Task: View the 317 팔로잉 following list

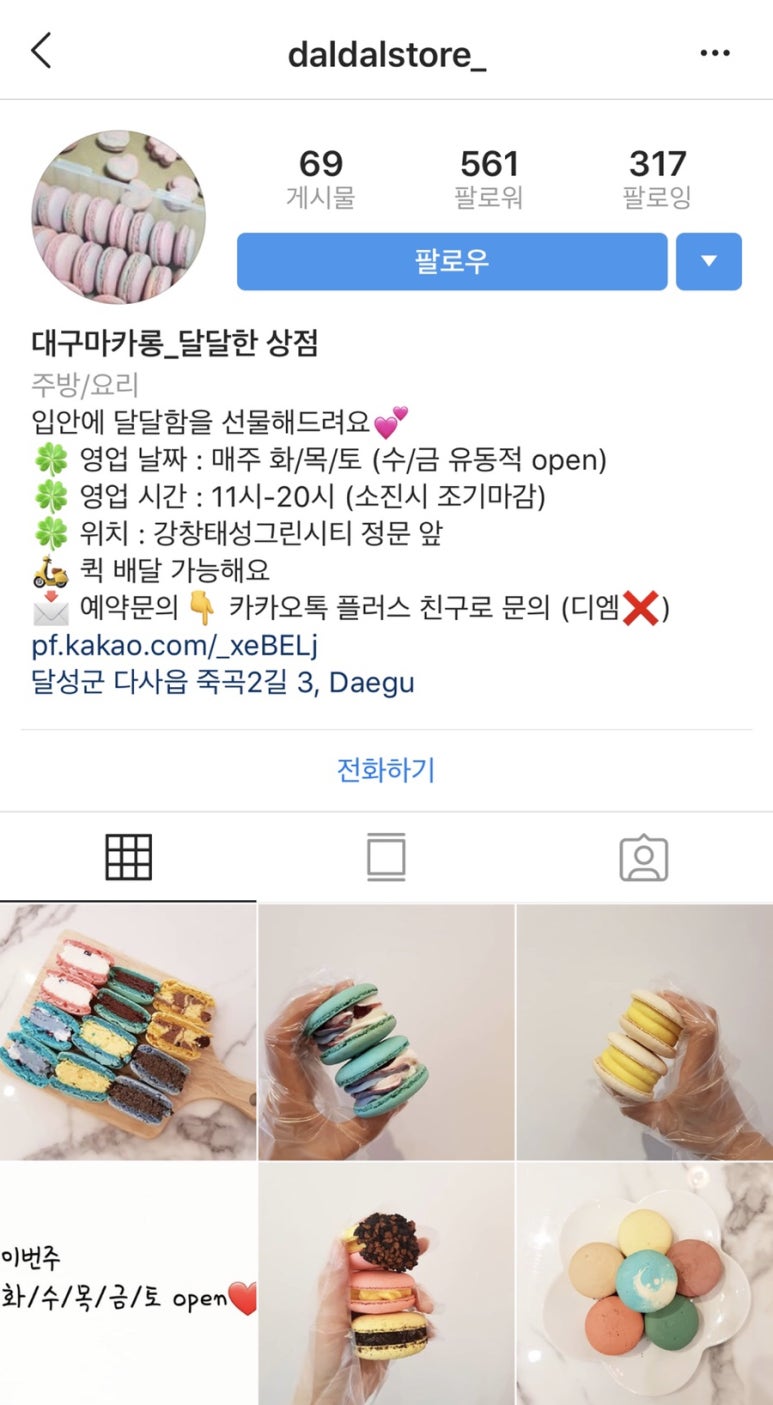Action: point(657,178)
